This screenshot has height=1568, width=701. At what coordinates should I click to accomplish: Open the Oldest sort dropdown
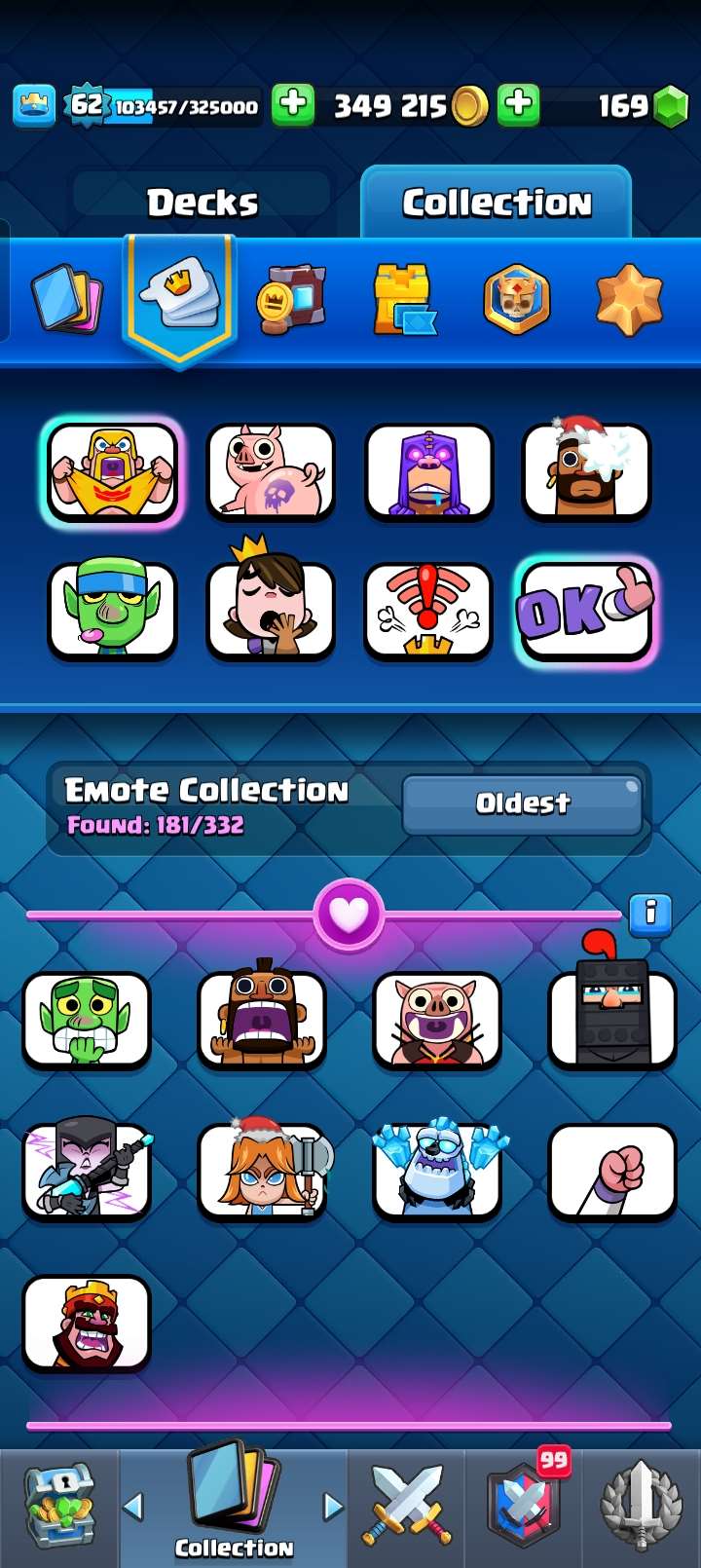pos(523,803)
